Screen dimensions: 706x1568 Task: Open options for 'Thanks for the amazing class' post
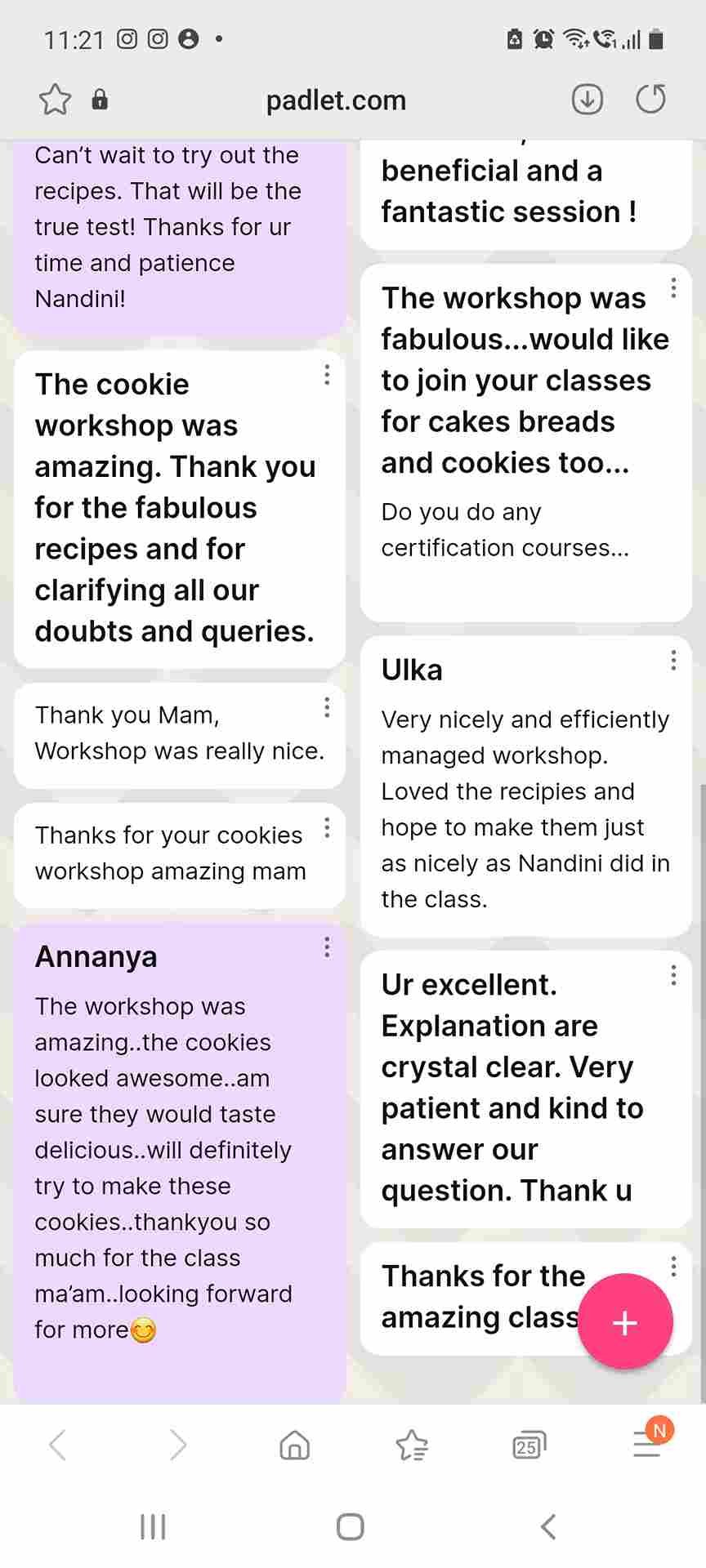[x=673, y=1267]
